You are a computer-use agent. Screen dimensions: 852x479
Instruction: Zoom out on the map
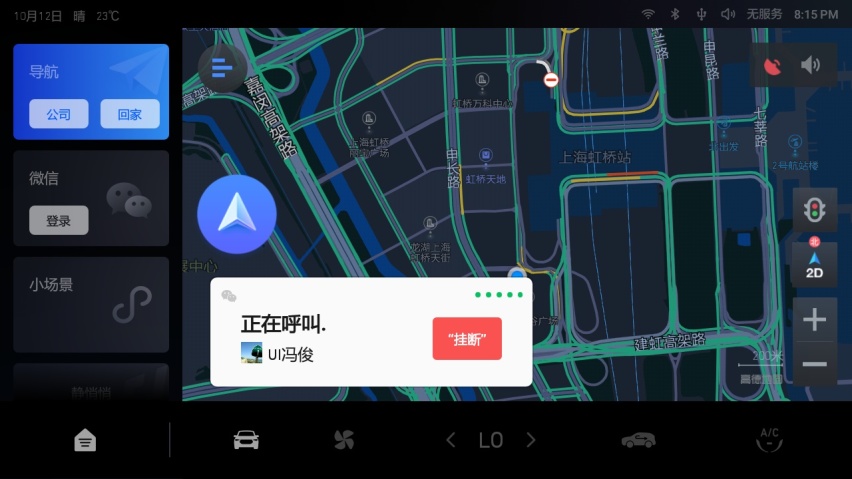point(814,364)
